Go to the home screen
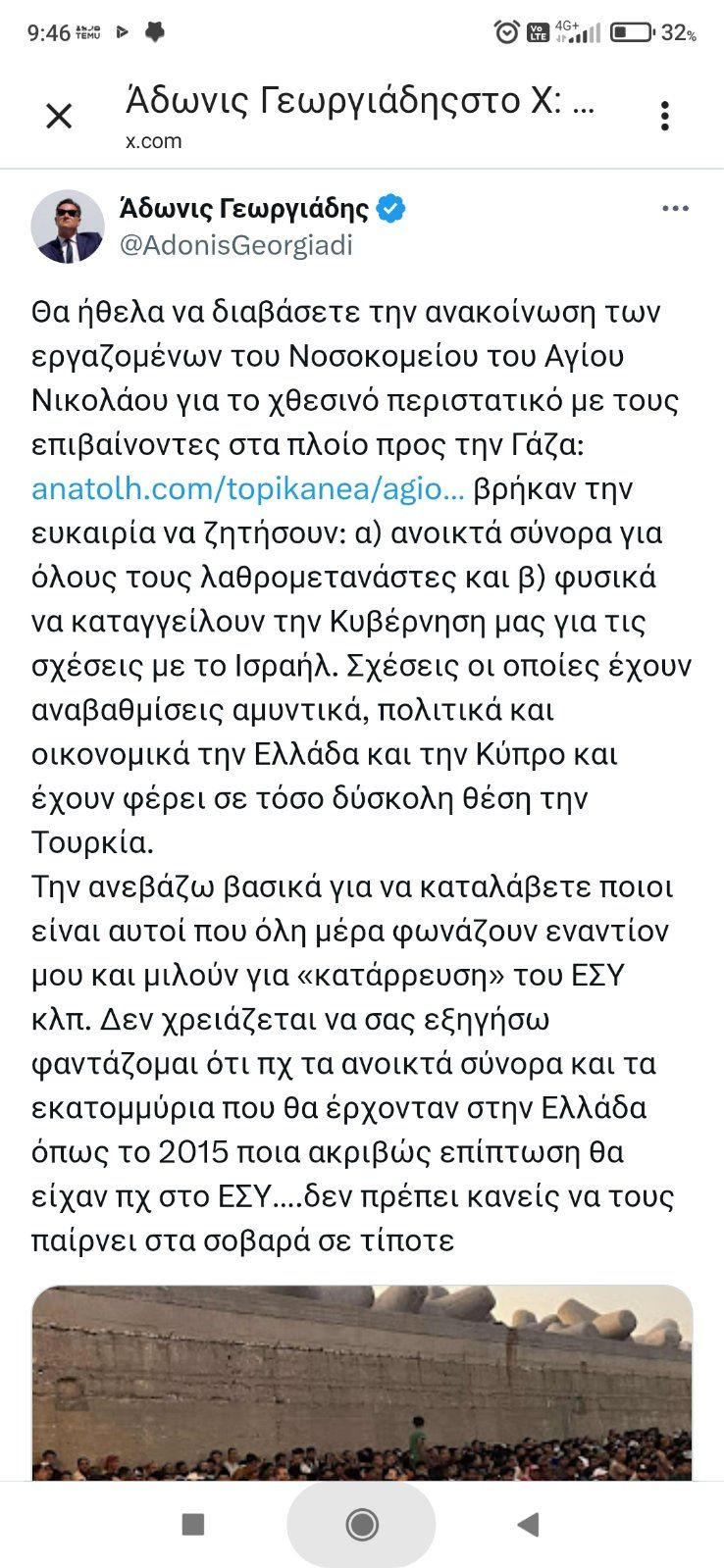Image resolution: width=724 pixels, height=1568 pixels. pyautogui.click(x=362, y=1524)
